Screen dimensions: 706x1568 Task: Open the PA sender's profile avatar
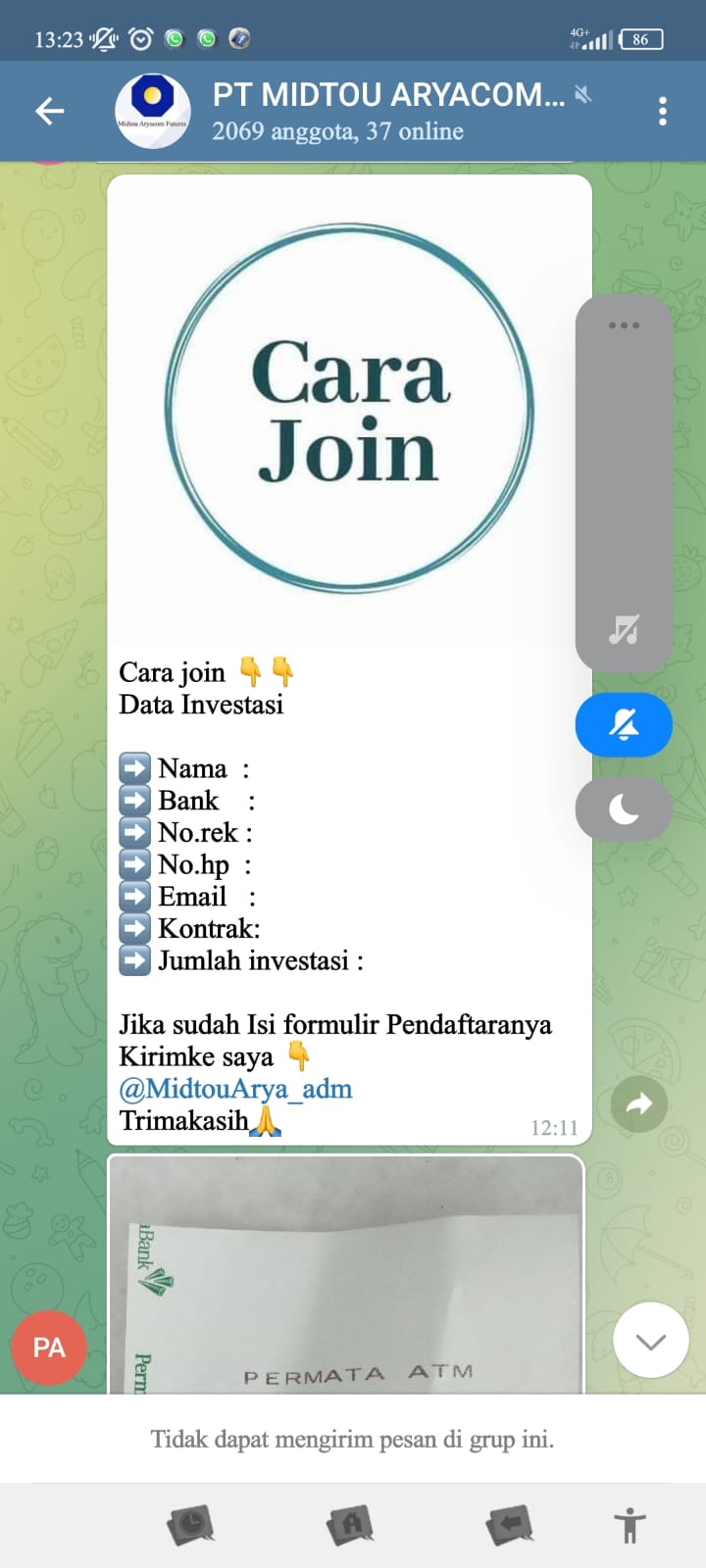click(x=49, y=1347)
